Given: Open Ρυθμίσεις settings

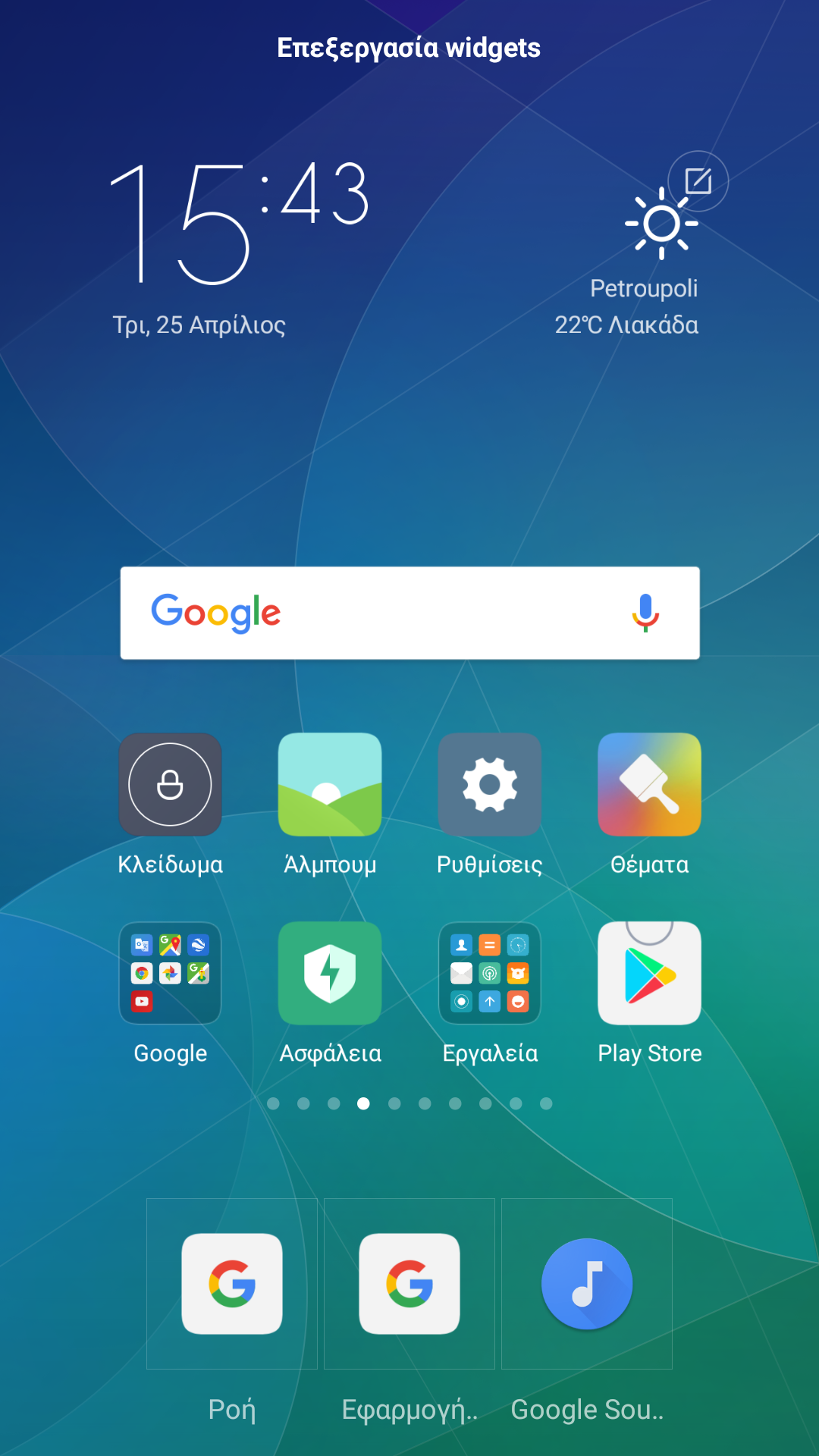Looking at the screenshot, I should [x=490, y=784].
